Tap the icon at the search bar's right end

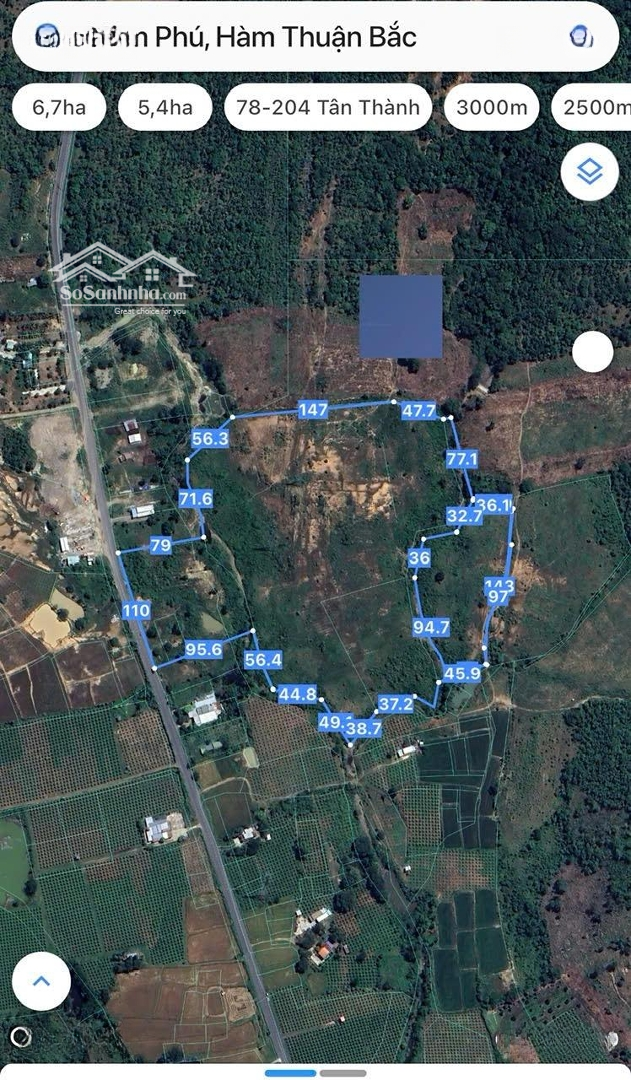click(581, 37)
